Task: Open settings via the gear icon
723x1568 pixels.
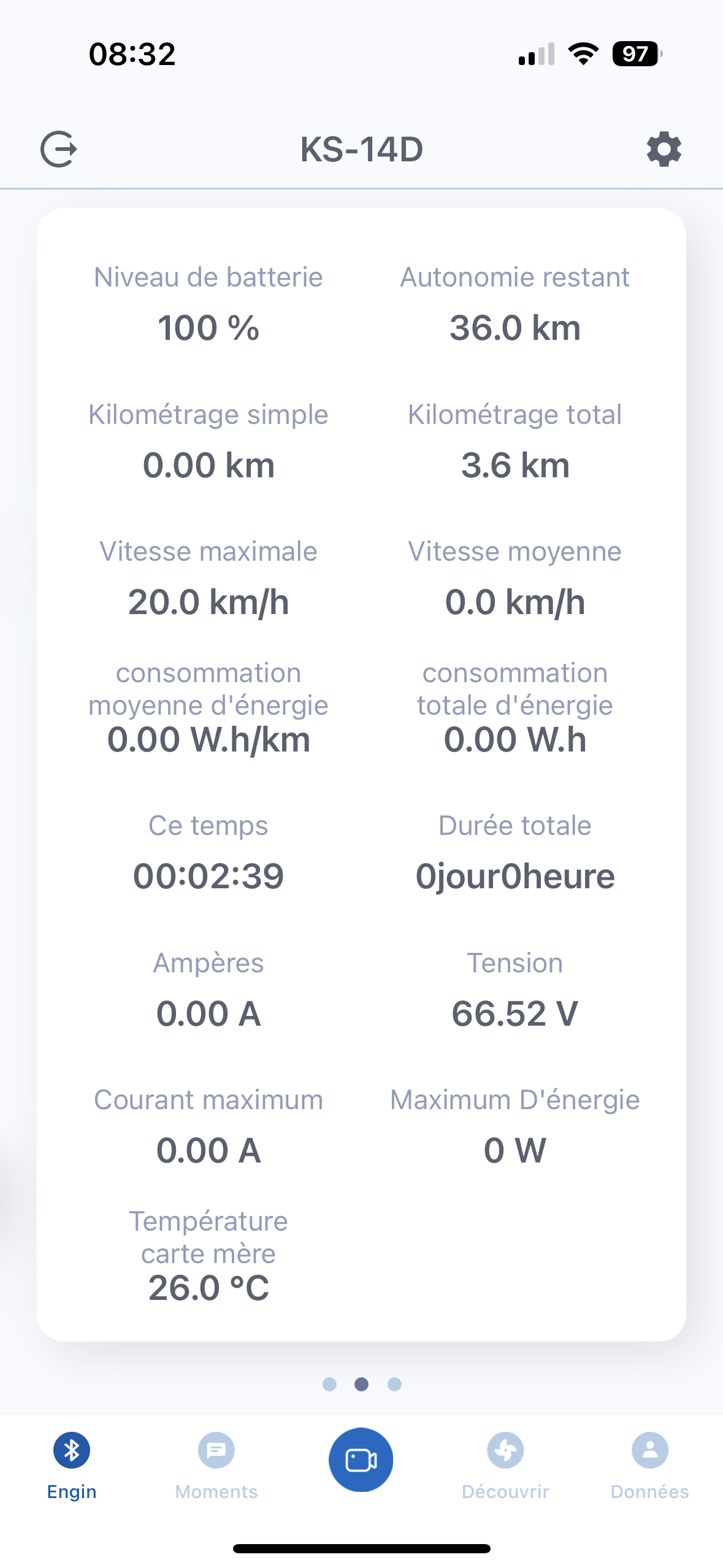Action: click(x=664, y=149)
